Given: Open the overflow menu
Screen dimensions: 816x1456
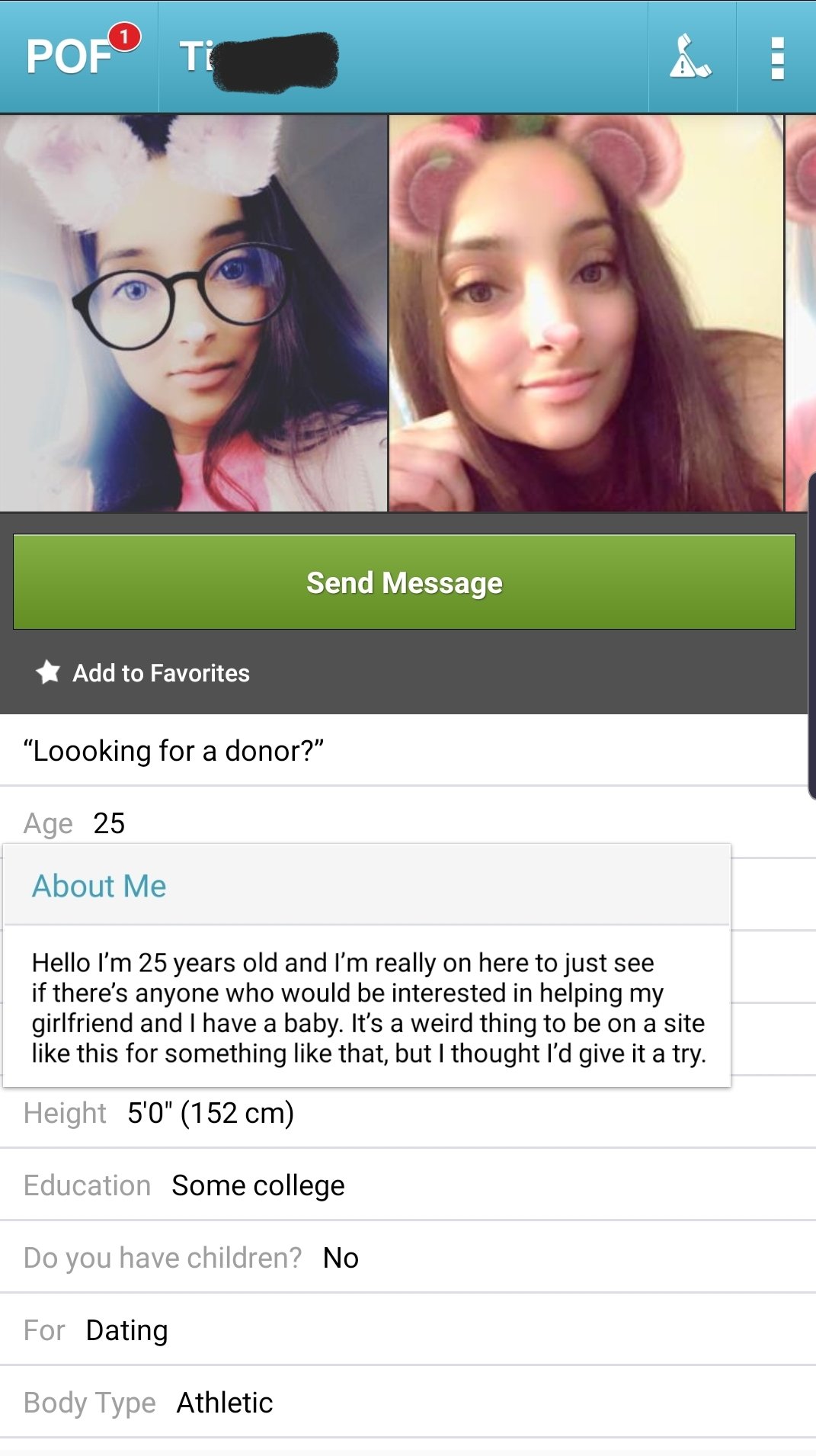Looking at the screenshot, I should (x=776, y=58).
